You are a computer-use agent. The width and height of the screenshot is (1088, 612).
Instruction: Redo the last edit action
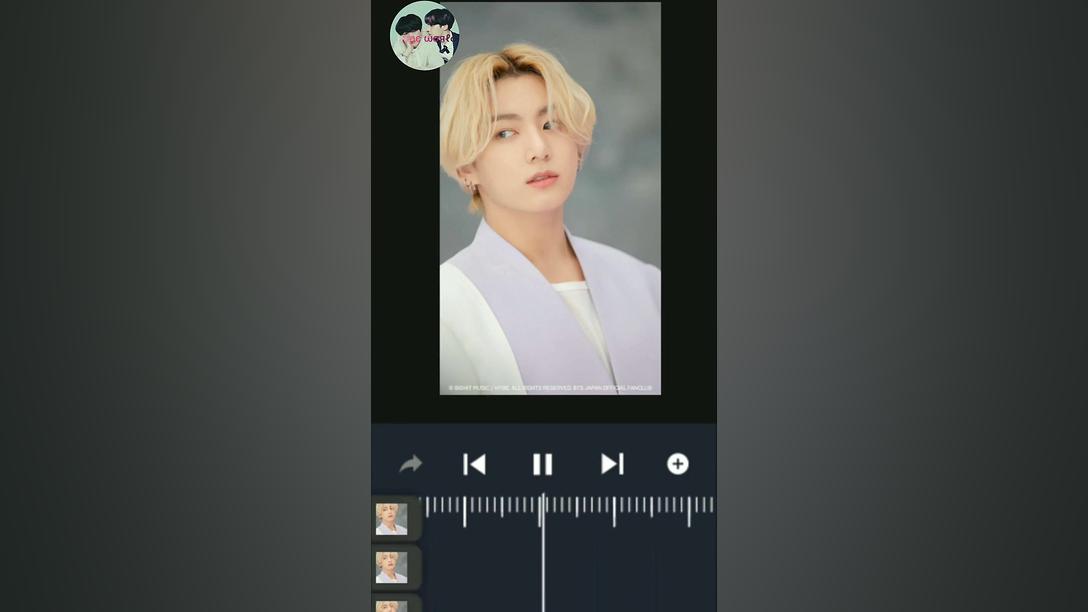(411, 464)
